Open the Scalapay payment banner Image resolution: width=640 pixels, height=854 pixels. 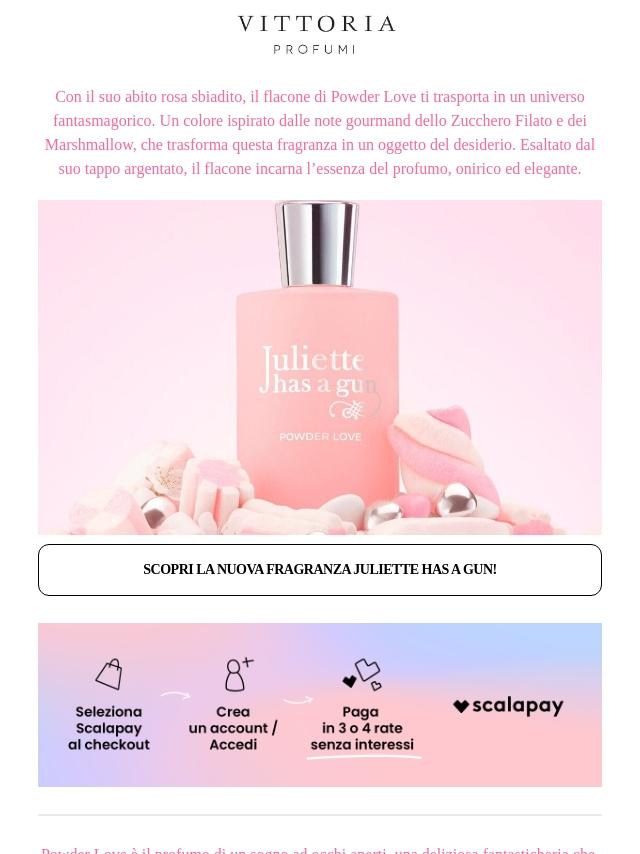[x=320, y=705]
